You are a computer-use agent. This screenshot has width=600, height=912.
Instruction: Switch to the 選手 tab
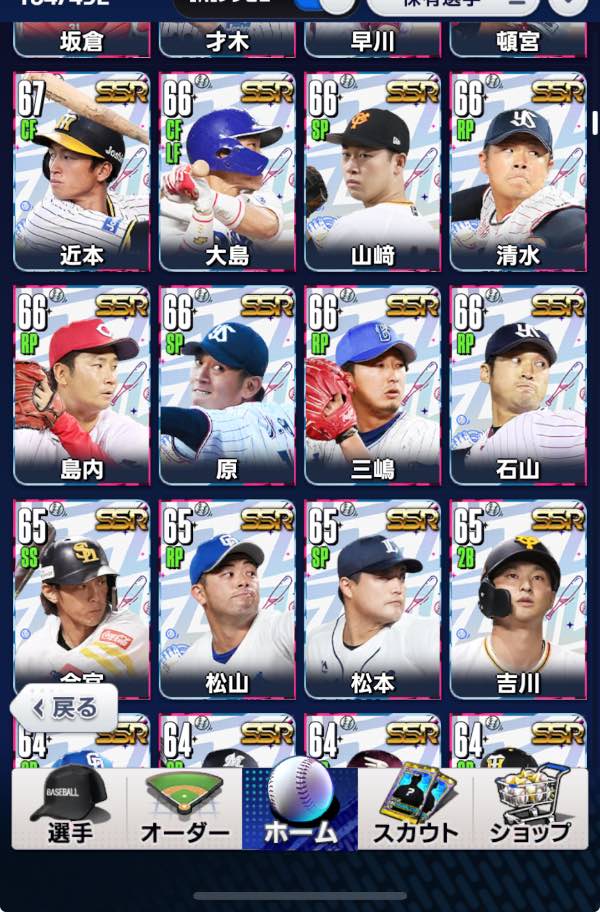coord(70,810)
